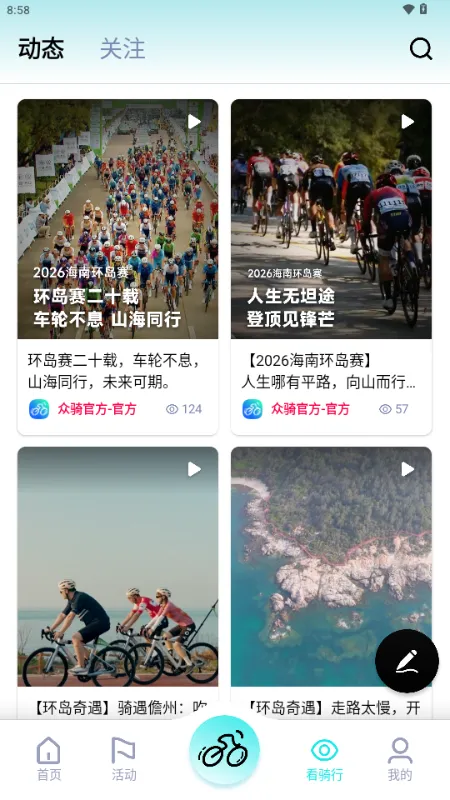Open the 骑遇儋州 video card
Viewport: 450px width, 800px height.
click(x=118, y=583)
